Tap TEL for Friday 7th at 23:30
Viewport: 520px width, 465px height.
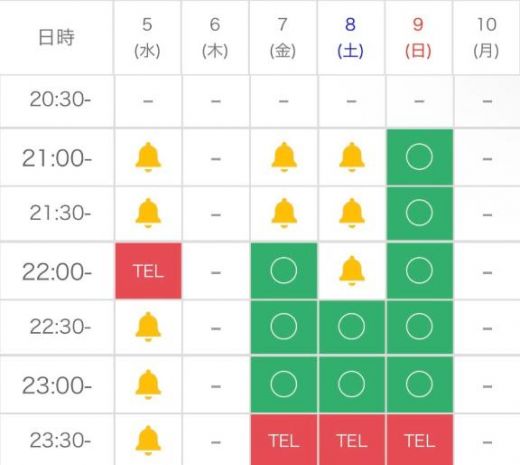(284, 440)
